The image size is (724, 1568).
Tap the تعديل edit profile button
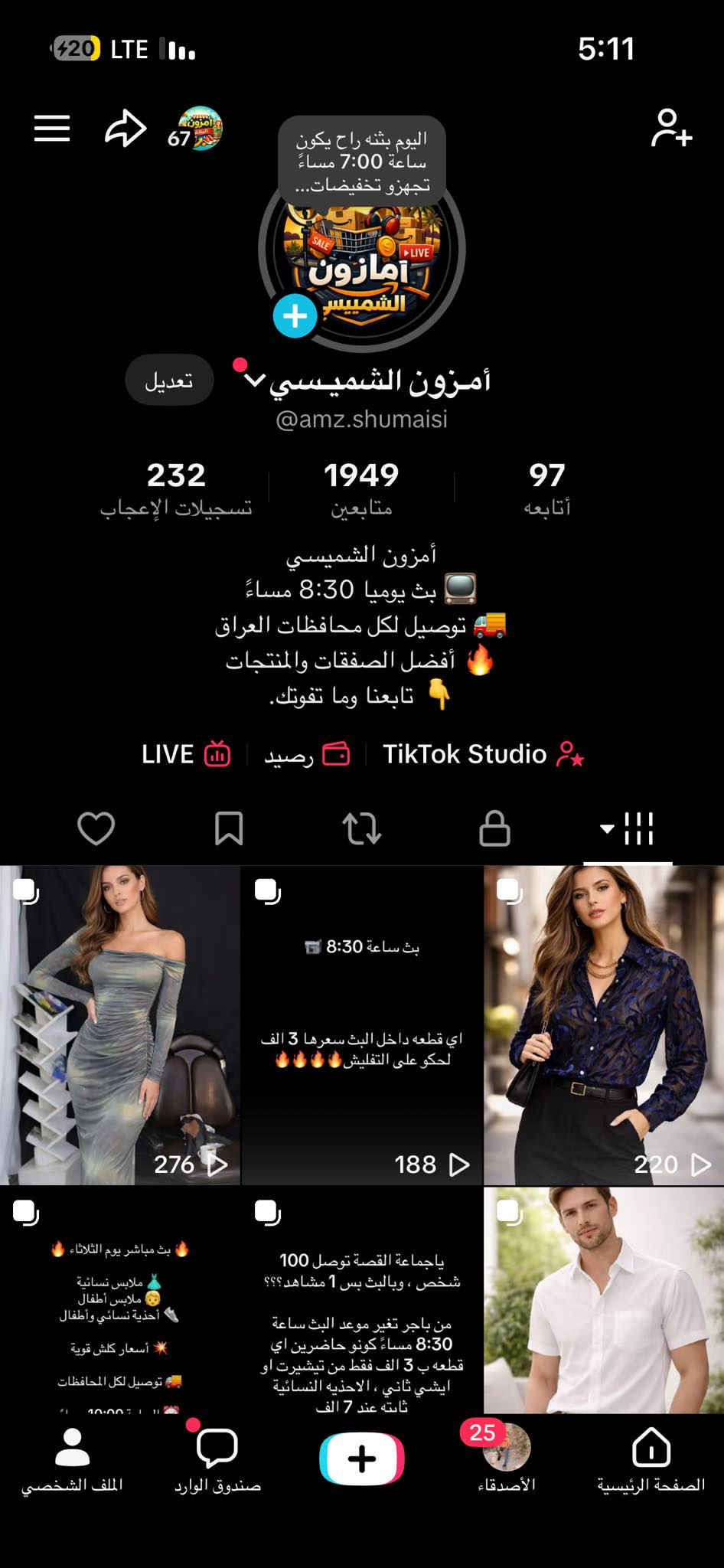[169, 381]
